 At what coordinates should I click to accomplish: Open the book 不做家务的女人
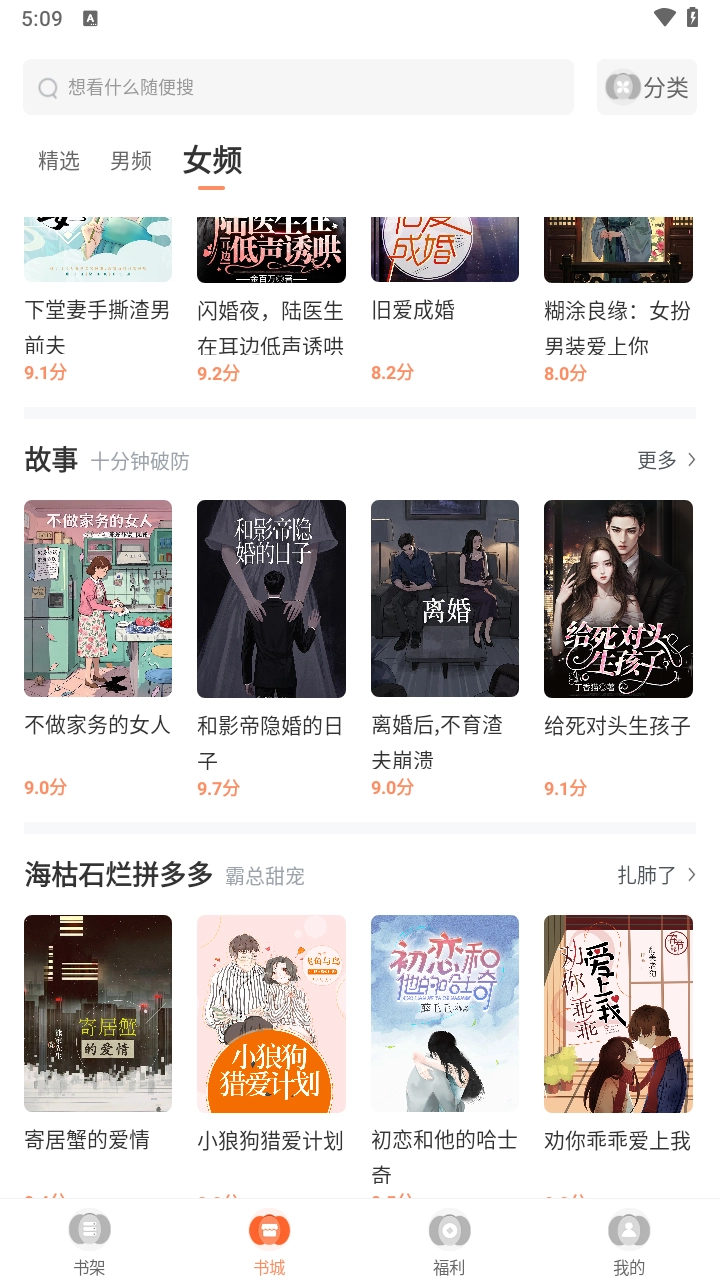coord(98,598)
